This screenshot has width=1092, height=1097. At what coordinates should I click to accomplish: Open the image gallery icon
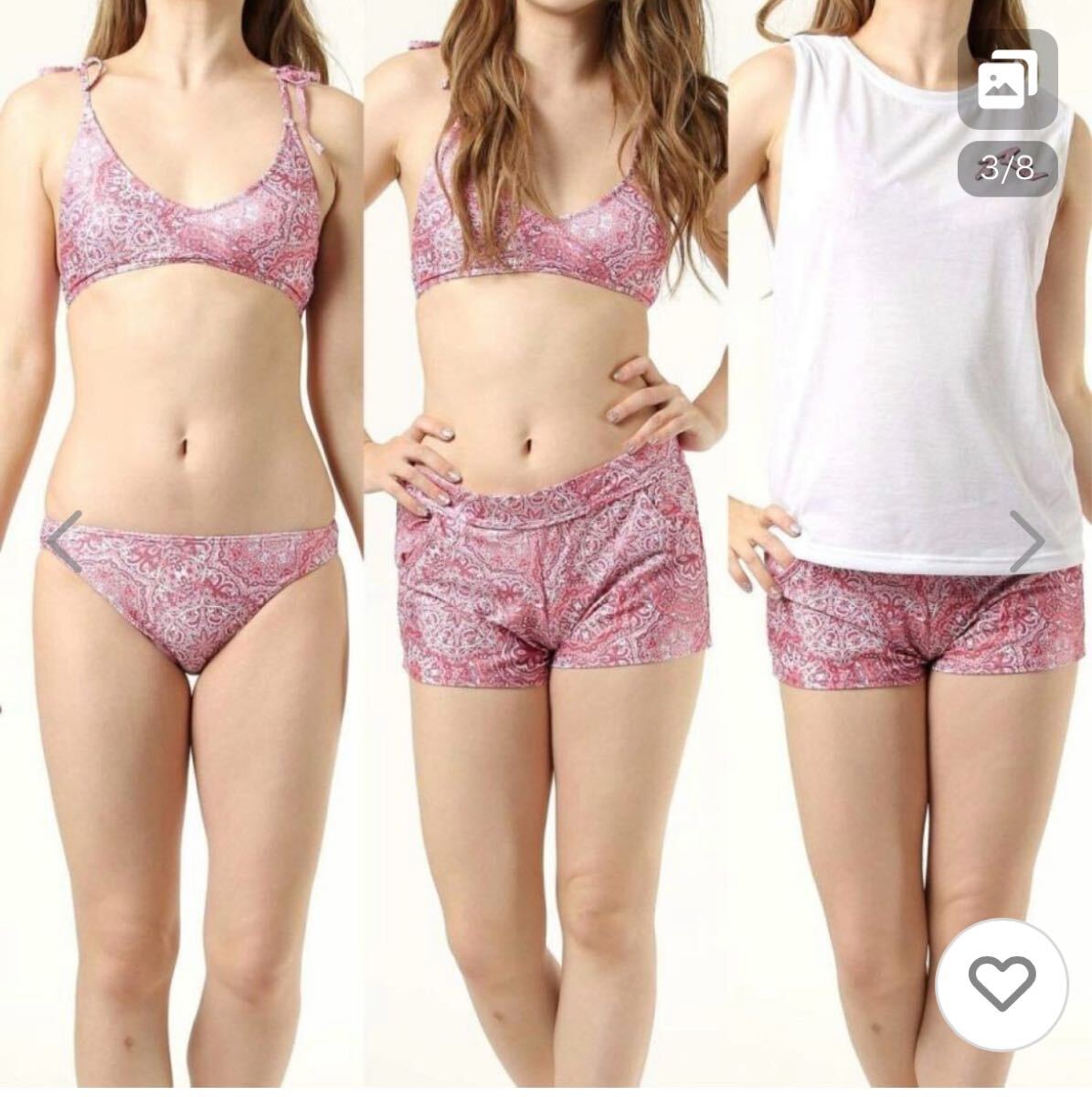[x=1007, y=82]
